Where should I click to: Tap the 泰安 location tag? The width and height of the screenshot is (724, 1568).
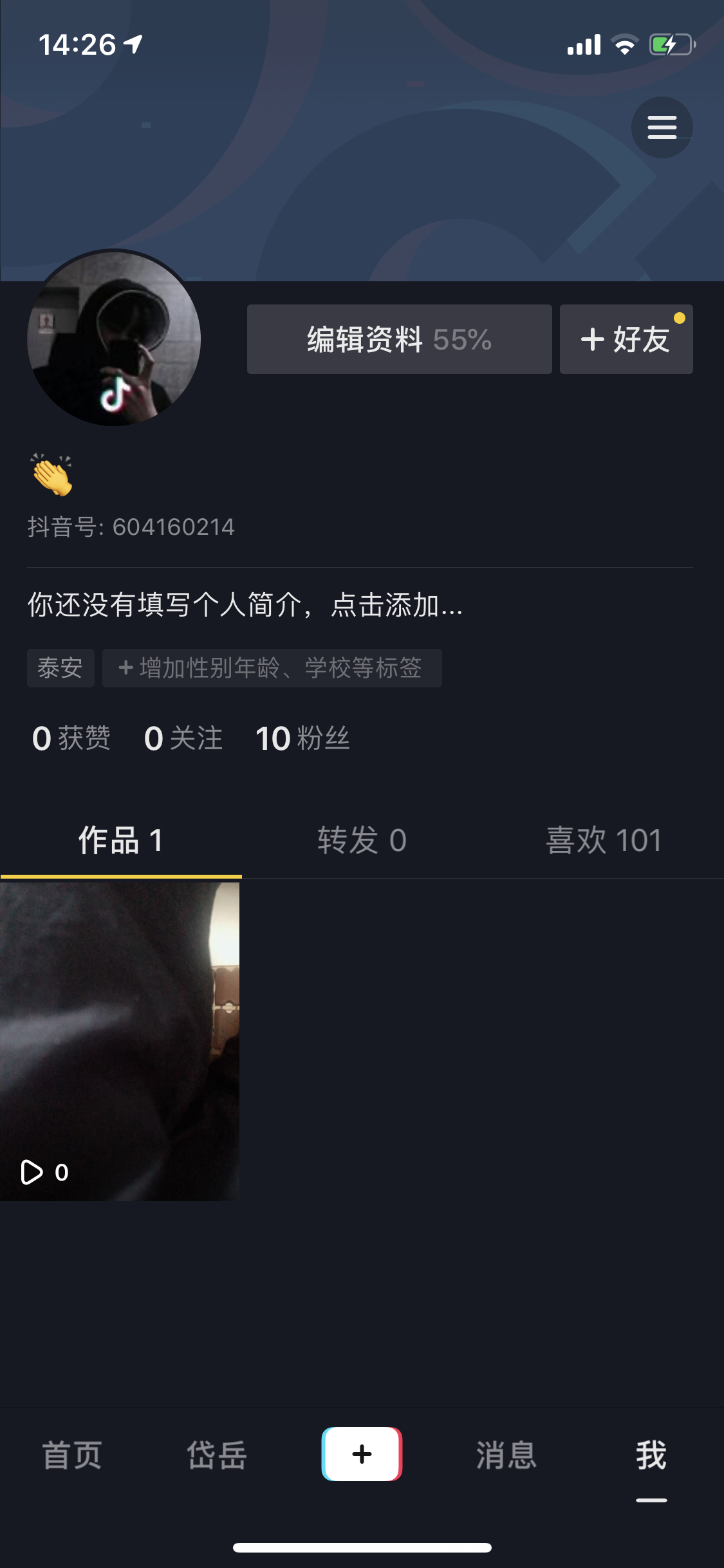pyautogui.click(x=60, y=668)
